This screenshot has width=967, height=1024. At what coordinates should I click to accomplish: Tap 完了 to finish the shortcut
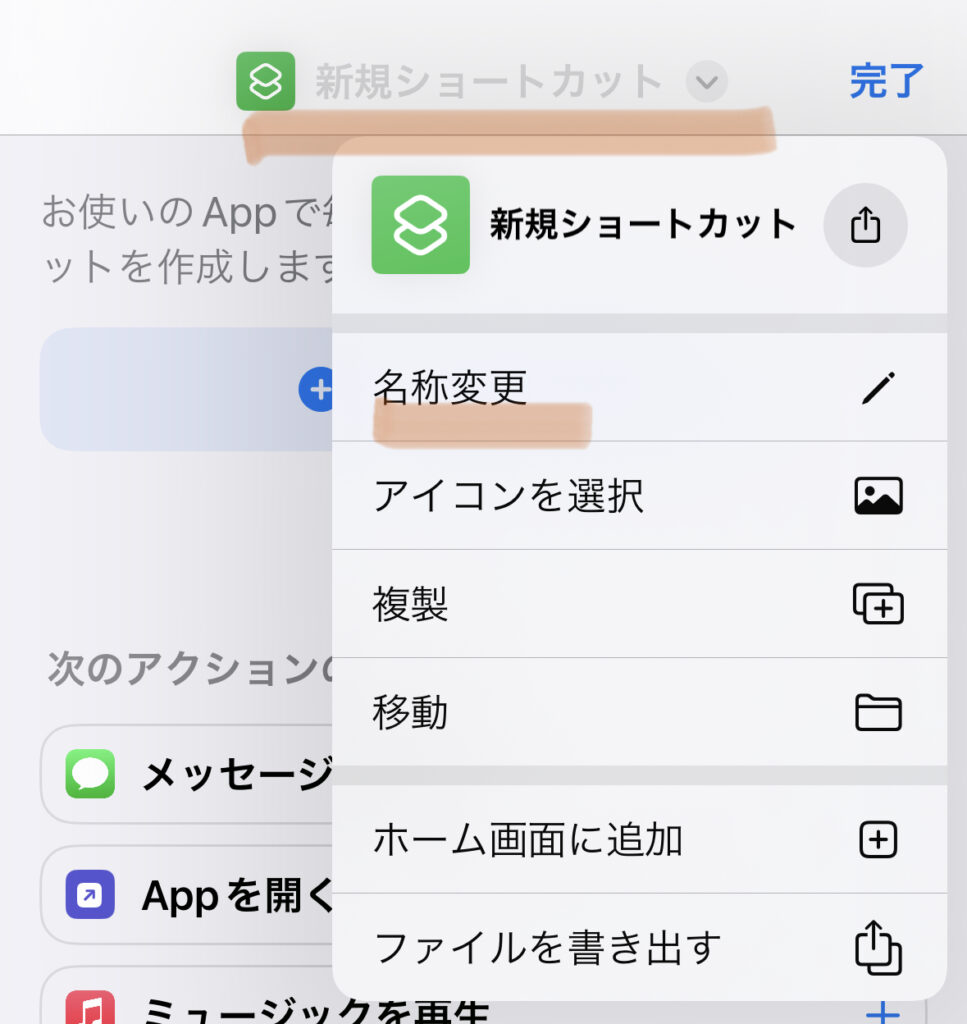[x=886, y=81]
